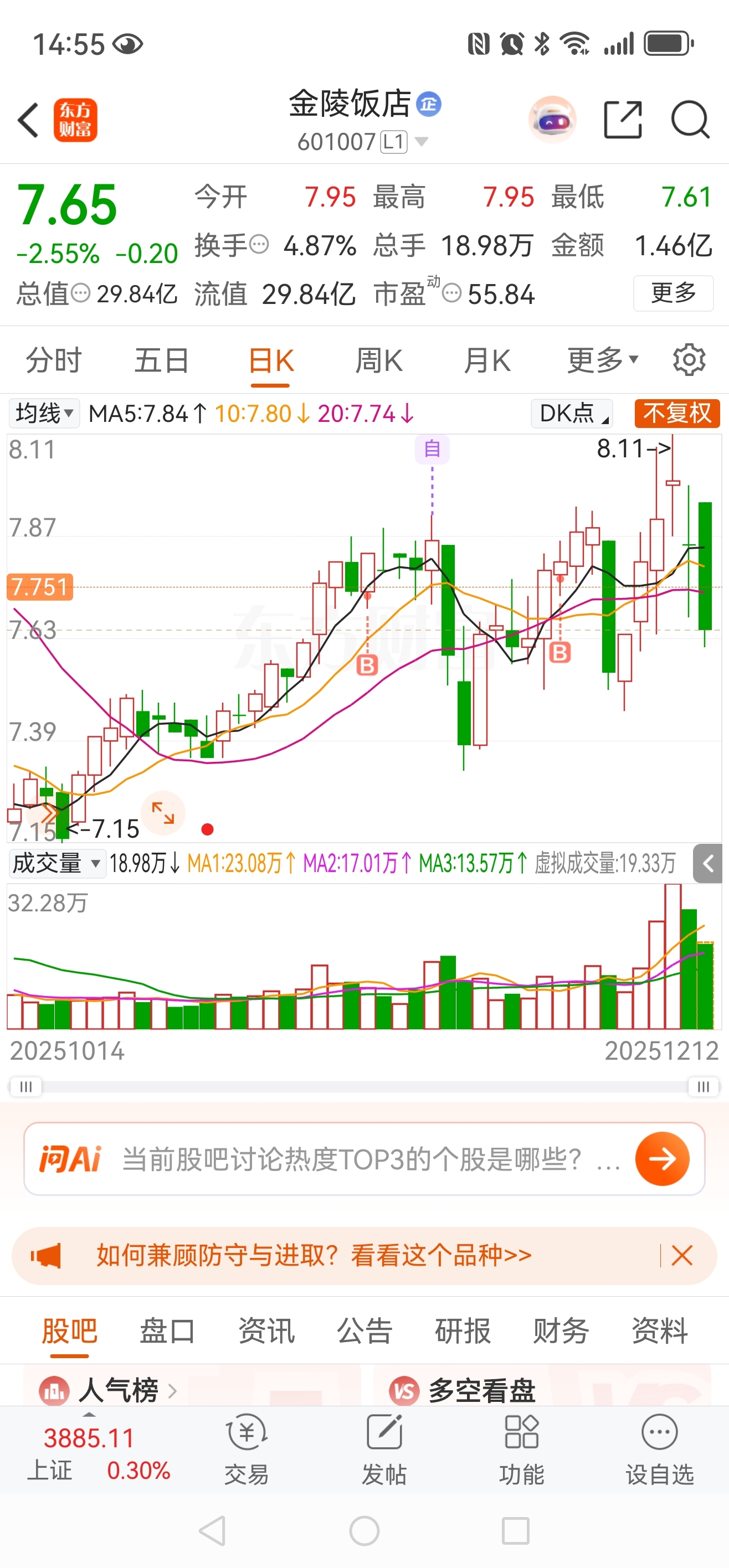Tap 更多 button for more quote data
The image size is (729, 1568).
pyautogui.click(x=673, y=293)
